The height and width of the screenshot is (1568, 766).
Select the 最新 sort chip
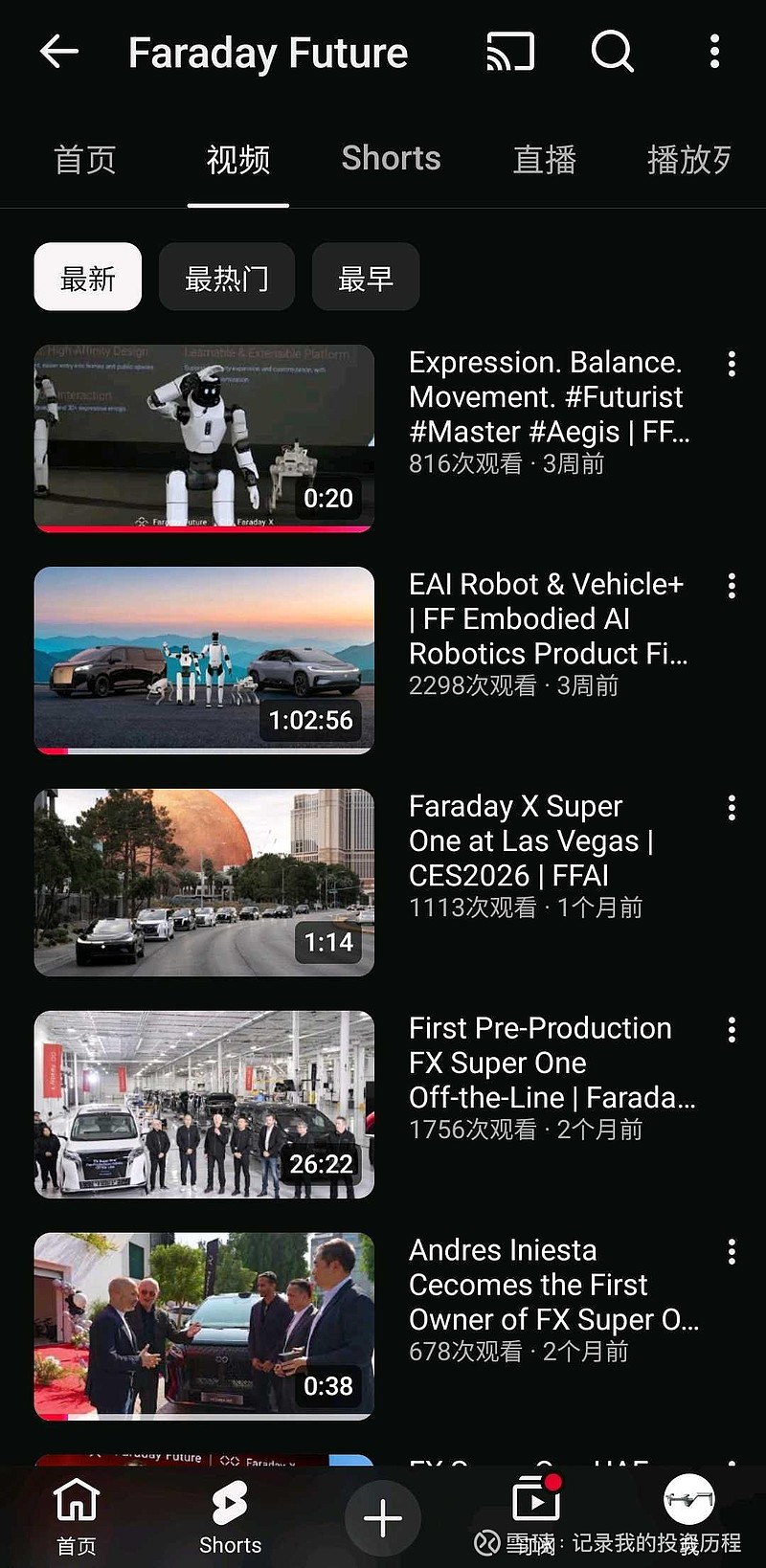click(x=87, y=277)
